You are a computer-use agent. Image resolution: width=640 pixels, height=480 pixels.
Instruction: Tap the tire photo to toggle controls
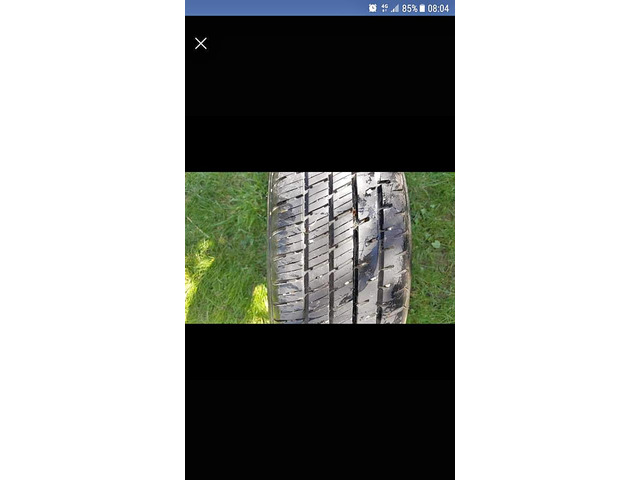point(320,248)
